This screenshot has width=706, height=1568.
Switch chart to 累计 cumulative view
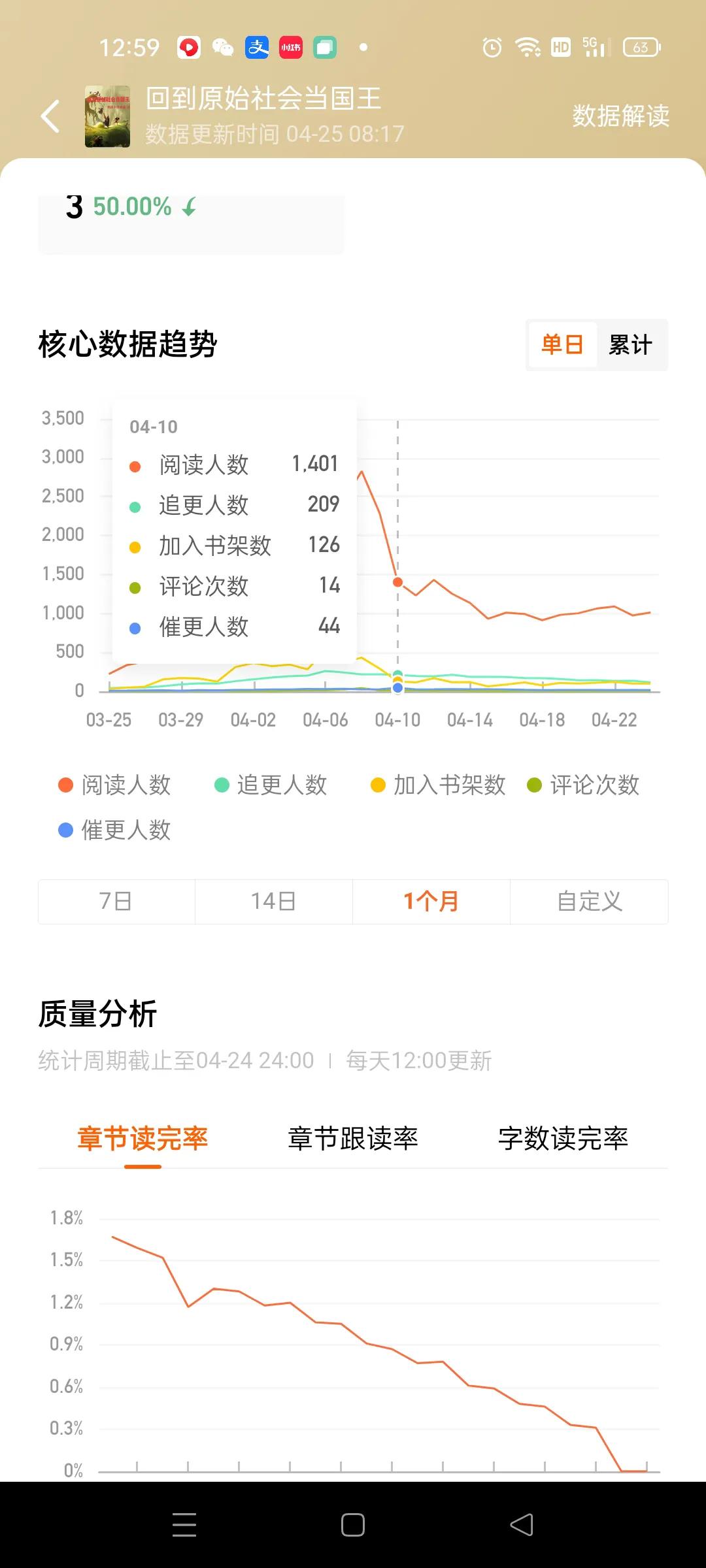tap(630, 345)
